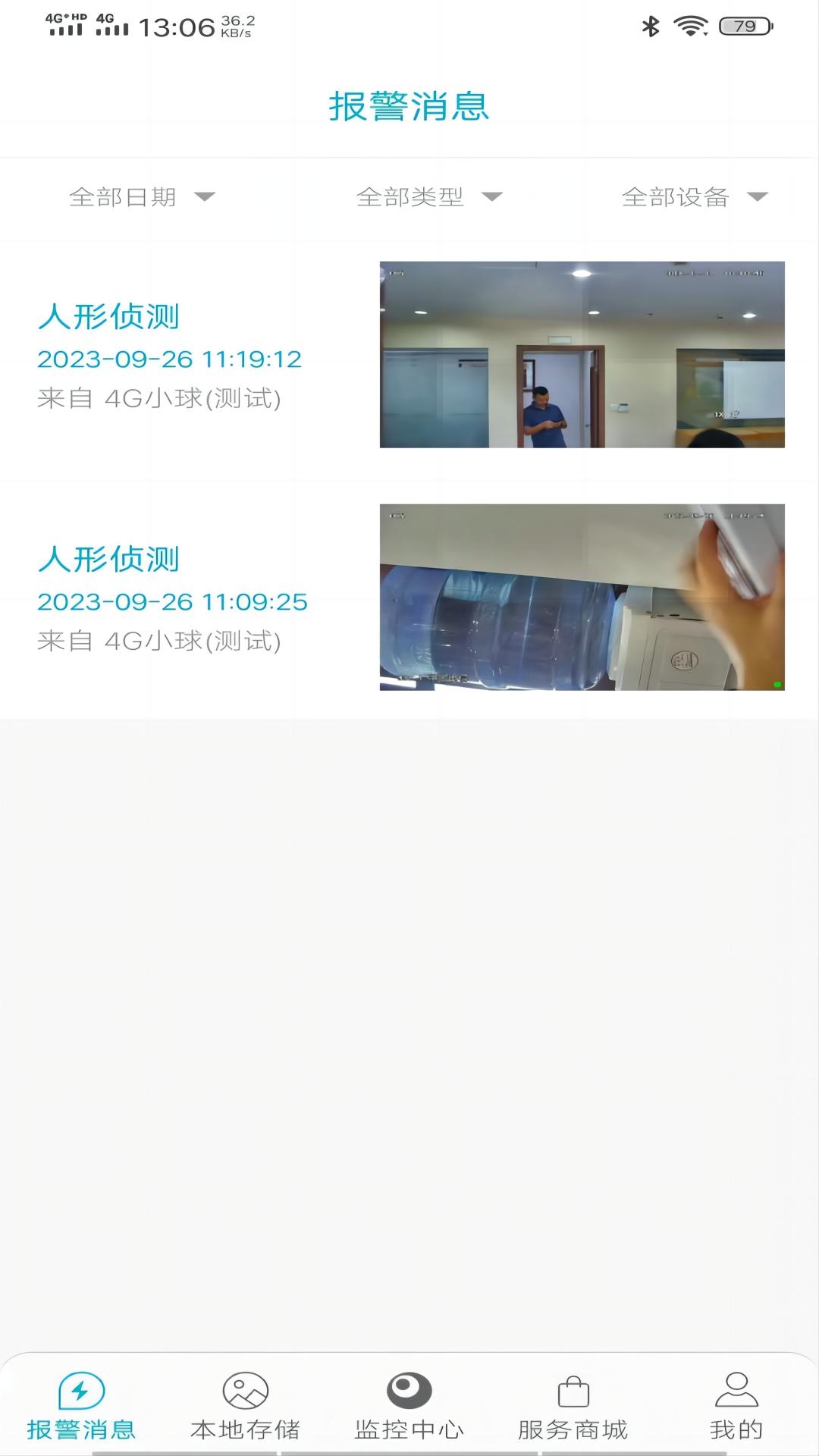Expand the 全部类型 type filter
This screenshot has width=819, height=1456.
pyautogui.click(x=429, y=197)
